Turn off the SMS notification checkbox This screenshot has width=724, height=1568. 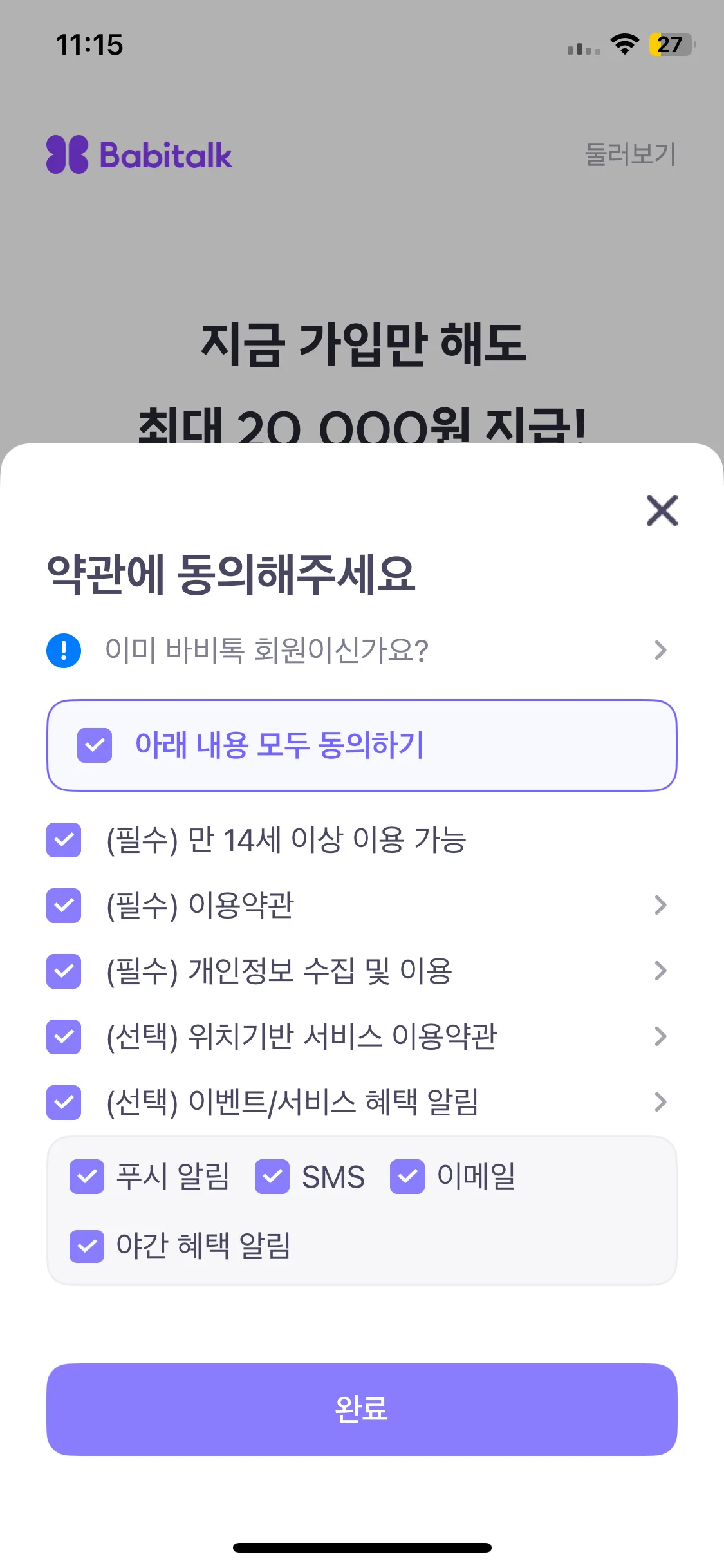point(272,1177)
